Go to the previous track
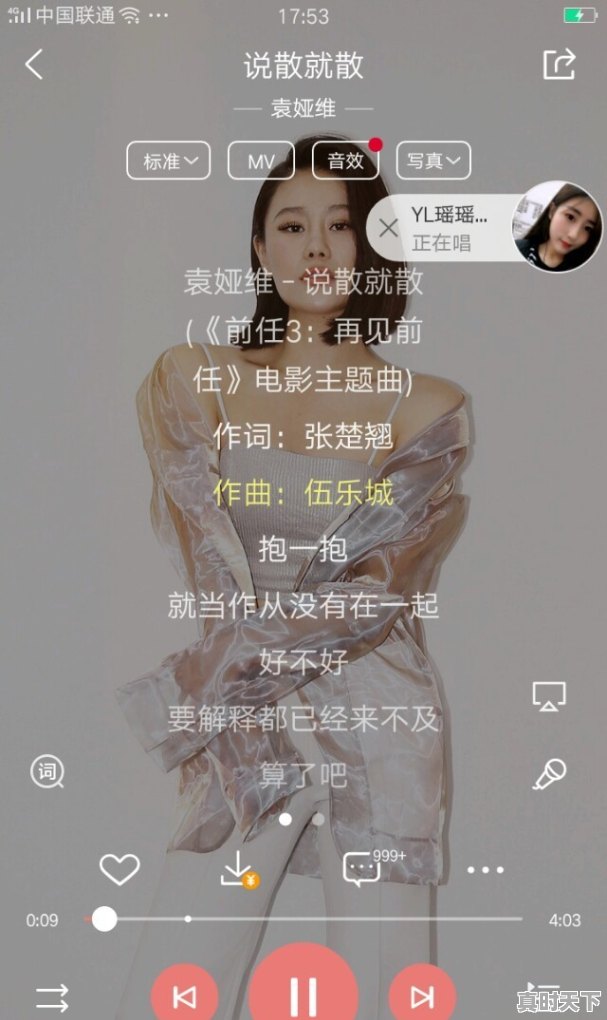This screenshot has width=607, height=1020. (x=184, y=994)
